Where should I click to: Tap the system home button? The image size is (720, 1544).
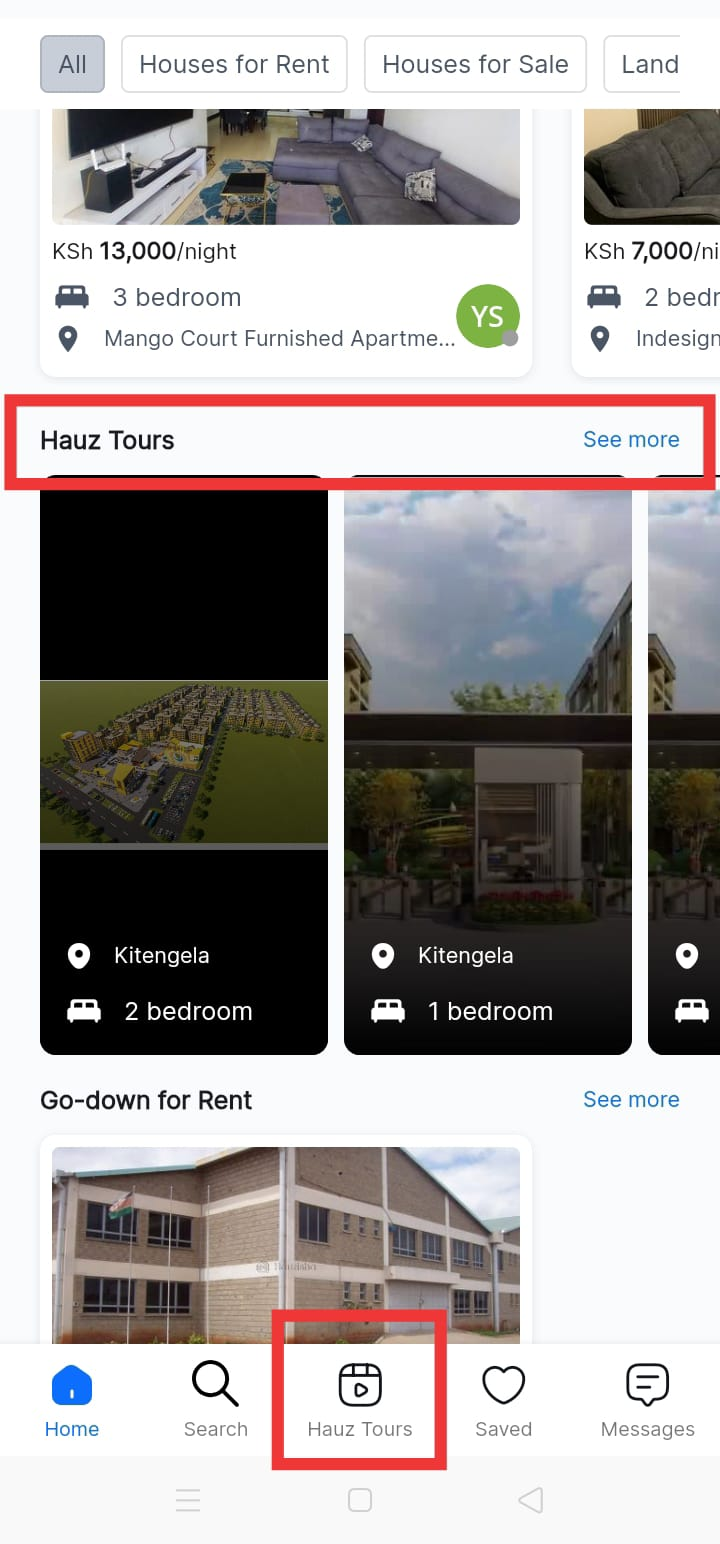click(x=360, y=1500)
